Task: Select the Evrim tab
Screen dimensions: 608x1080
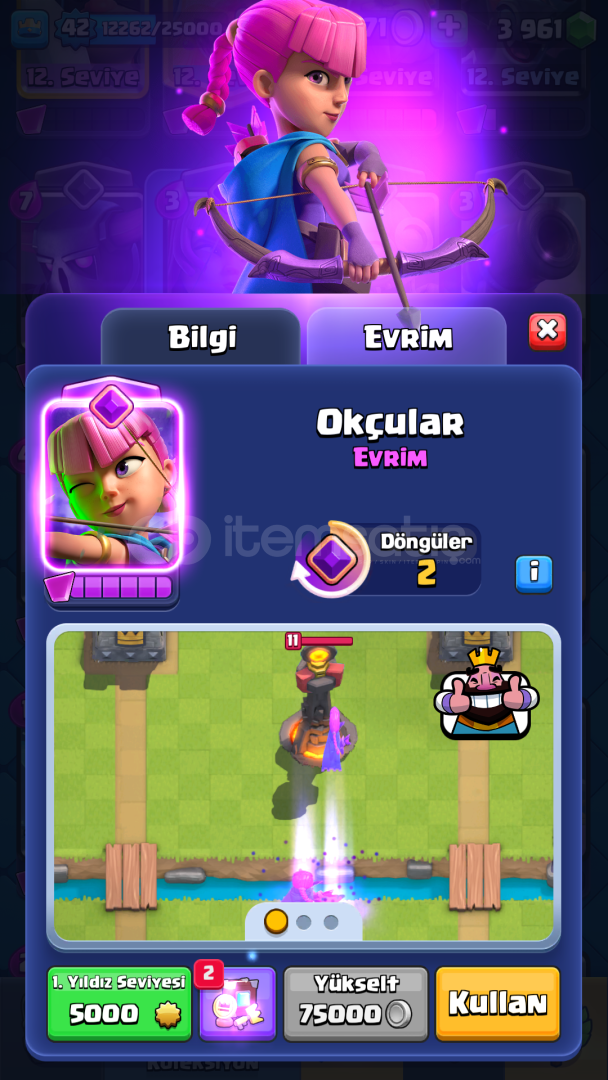Action: pyautogui.click(x=406, y=338)
